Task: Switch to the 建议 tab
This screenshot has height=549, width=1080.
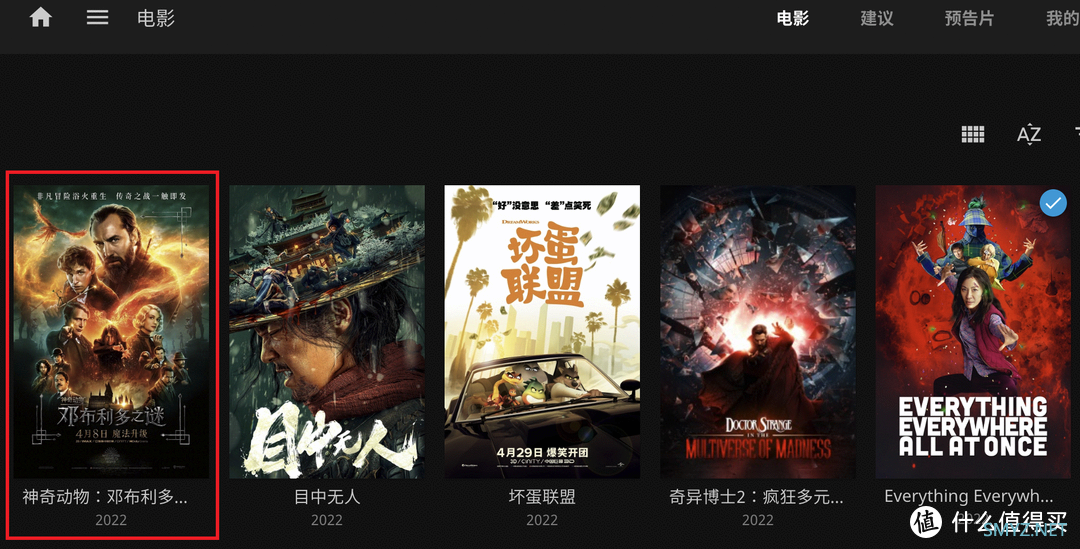Action: pos(876,18)
